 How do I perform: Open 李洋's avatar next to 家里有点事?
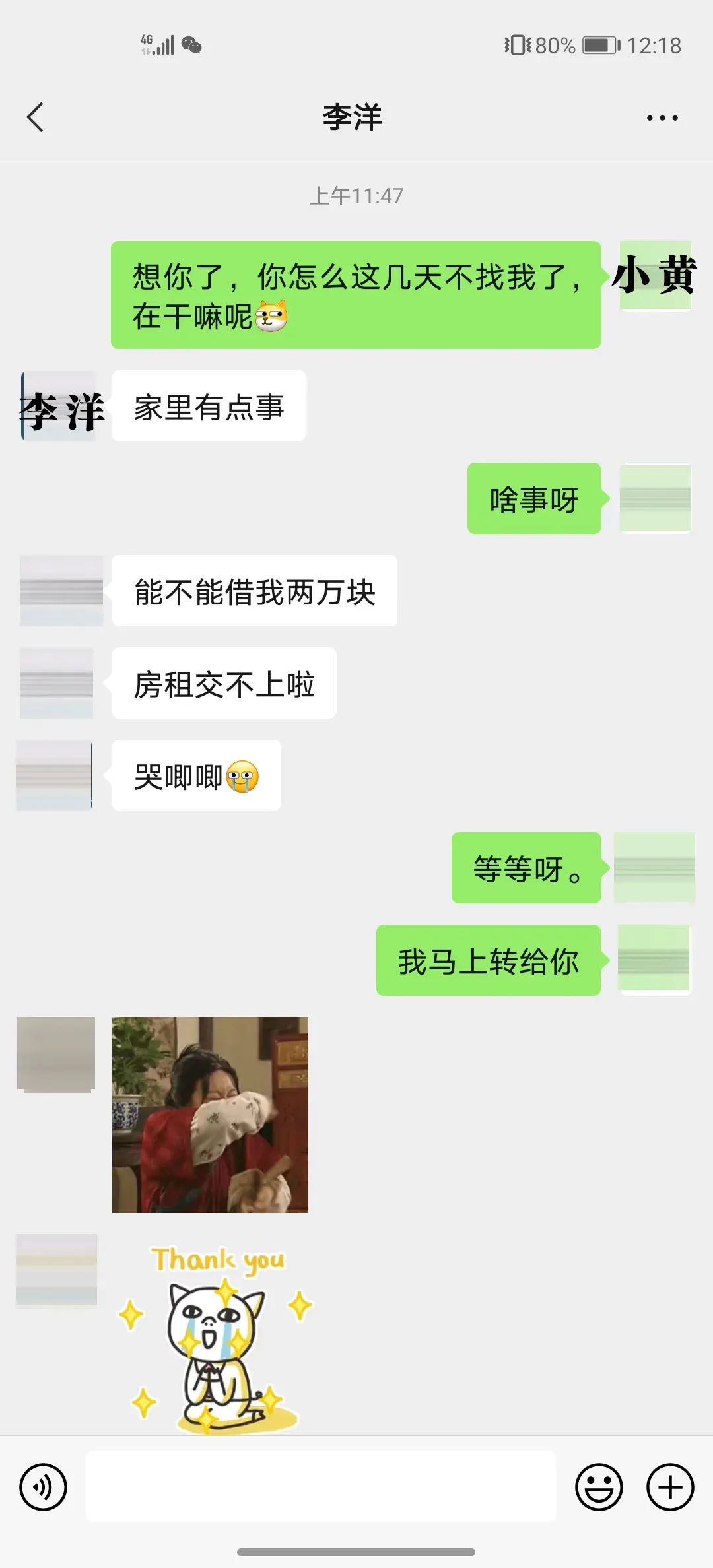point(59,407)
